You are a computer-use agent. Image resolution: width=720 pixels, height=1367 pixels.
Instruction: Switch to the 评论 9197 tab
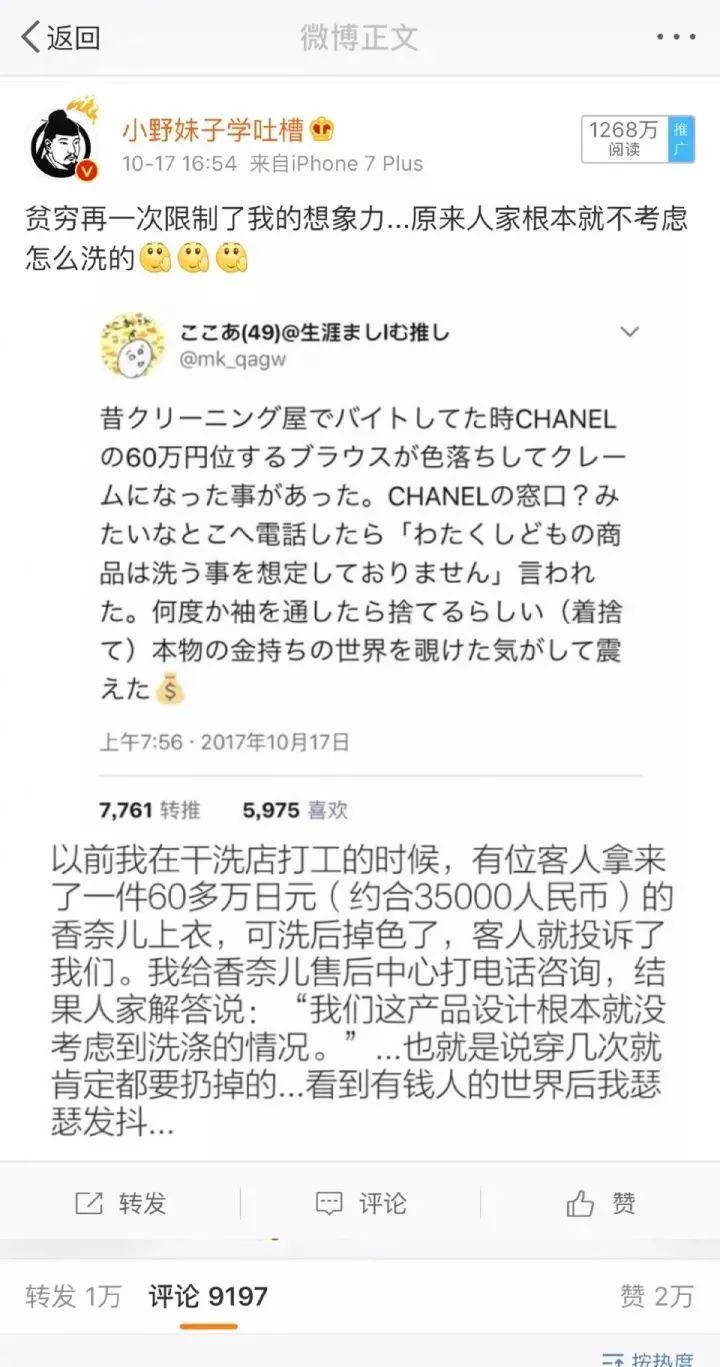point(208,1297)
